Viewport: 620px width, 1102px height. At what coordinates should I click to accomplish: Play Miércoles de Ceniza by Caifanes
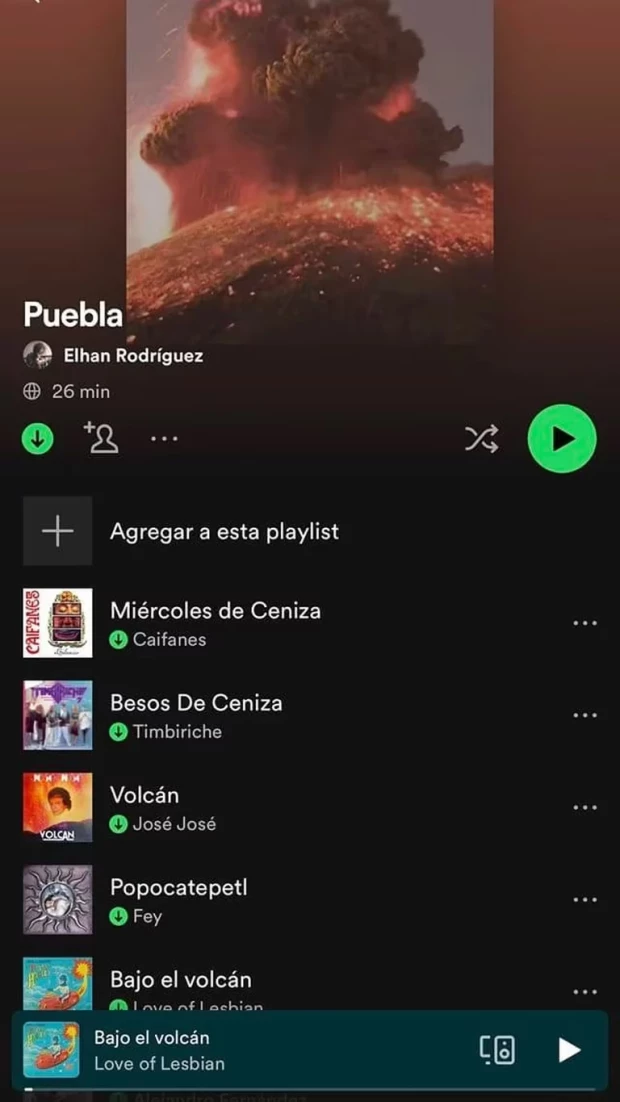click(x=215, y=623)
